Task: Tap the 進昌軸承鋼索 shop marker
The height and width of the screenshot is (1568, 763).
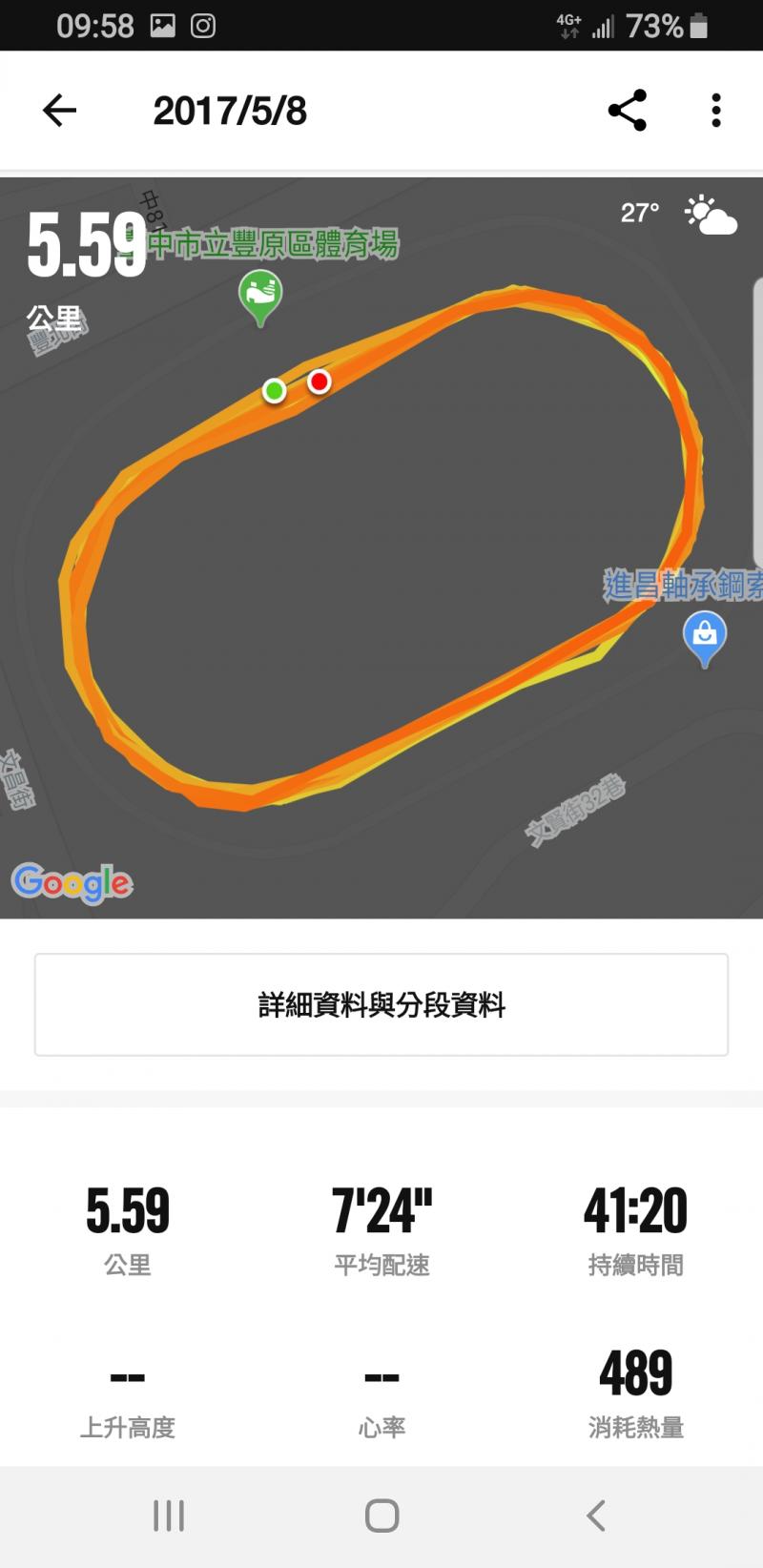Action: (705, 636)
